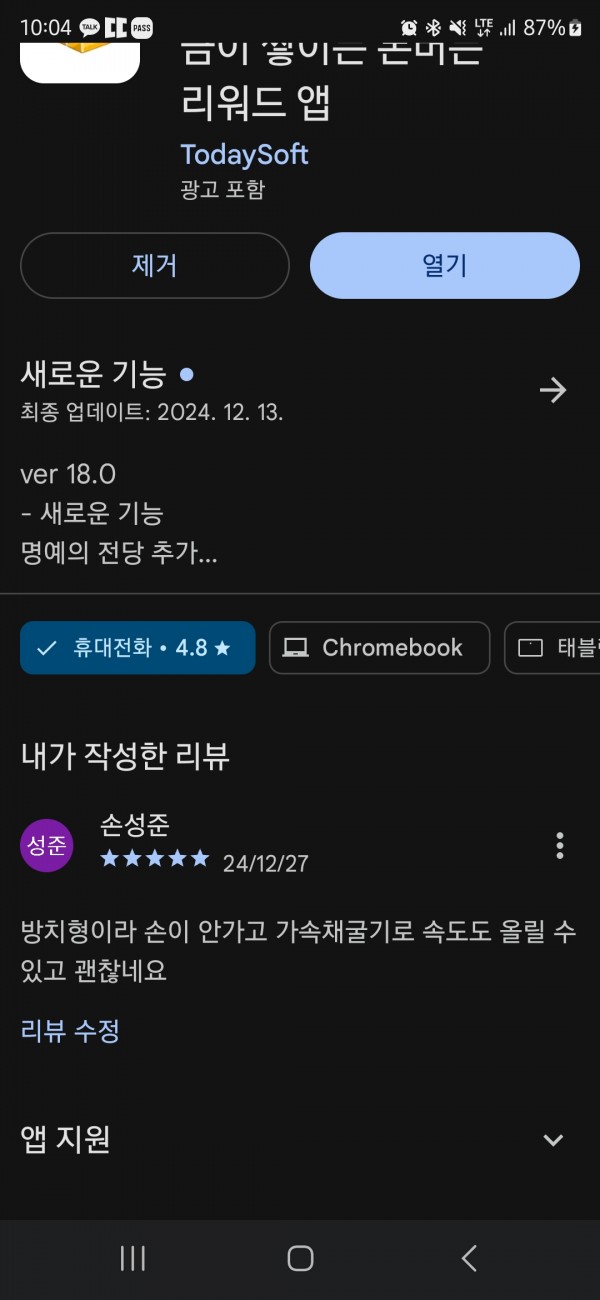Open the app with 열기 button
This screenshot has width=600, height=1300.
445,266
